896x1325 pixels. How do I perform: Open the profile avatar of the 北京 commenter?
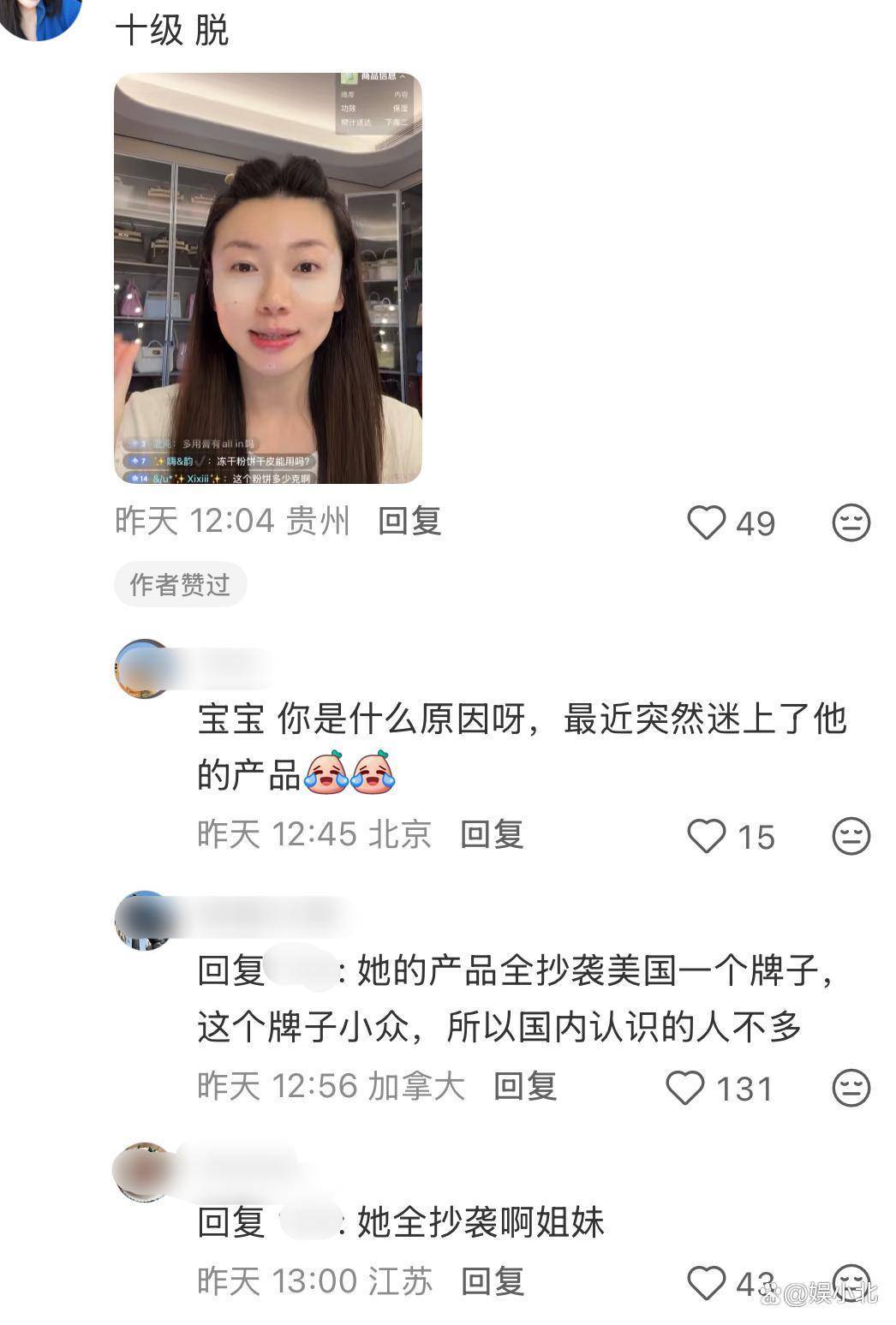click(144, 668)
